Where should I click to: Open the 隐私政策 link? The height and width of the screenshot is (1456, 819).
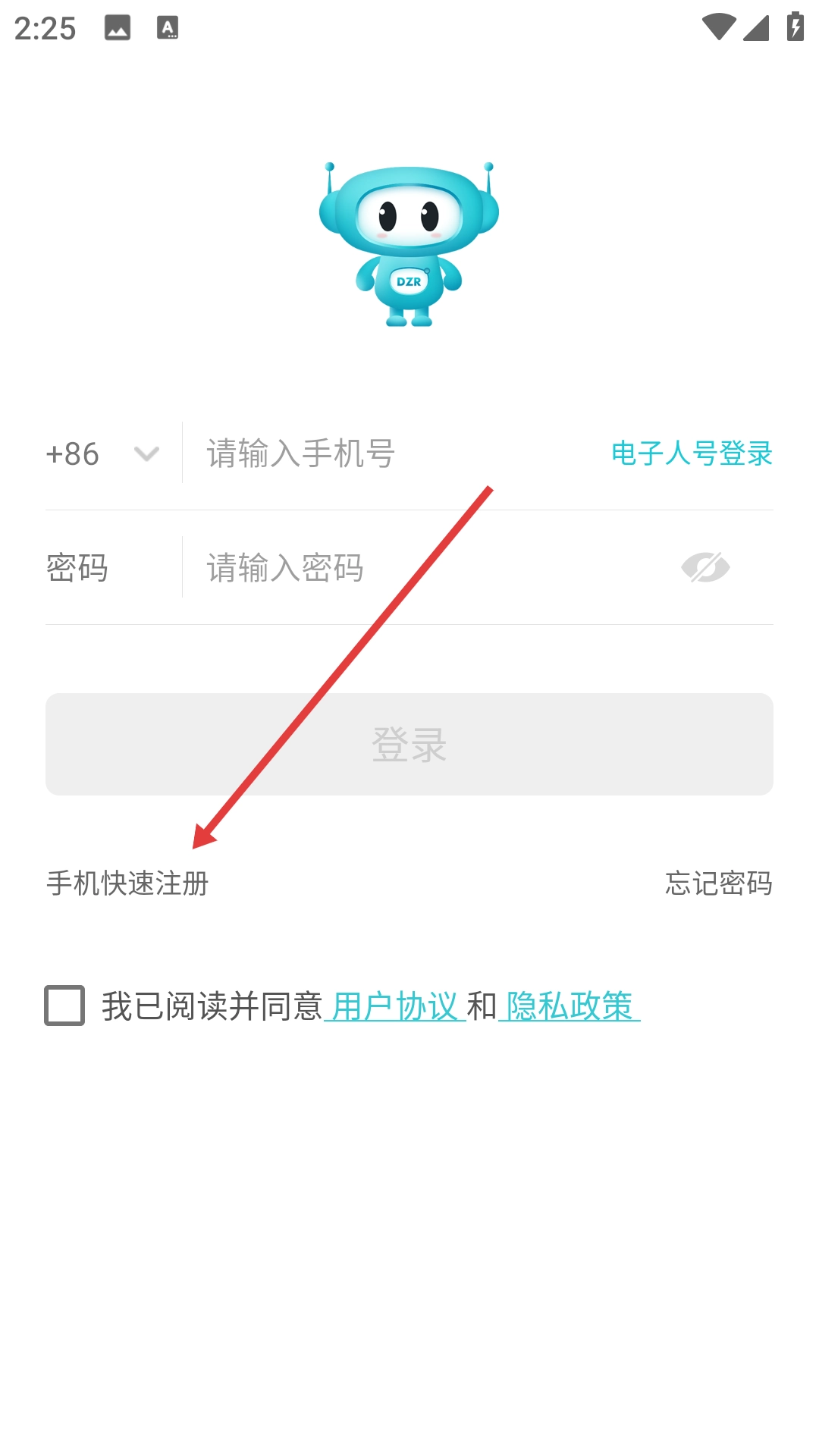pos(570,1006)
